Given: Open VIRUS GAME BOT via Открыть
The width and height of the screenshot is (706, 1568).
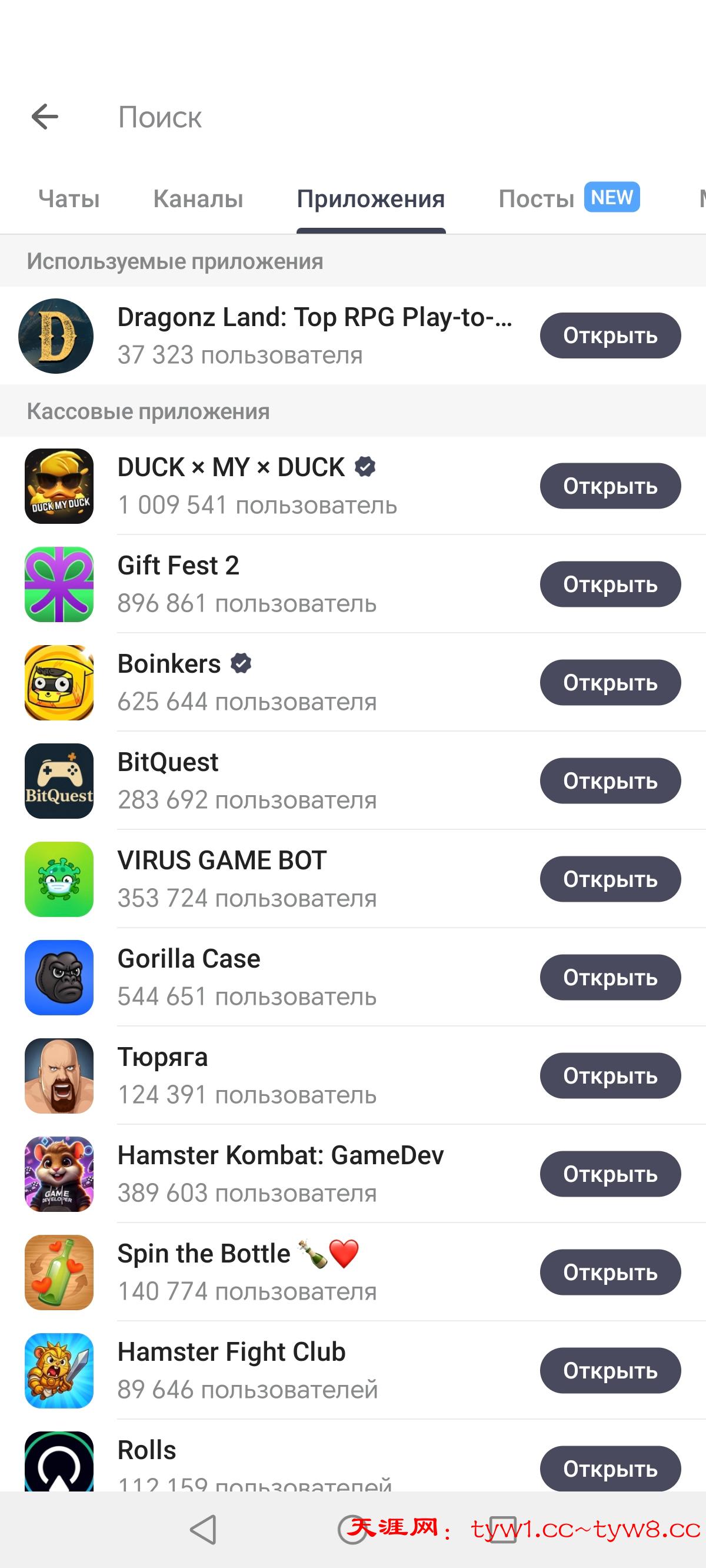Looking at the screenshot, I should point(610,879).
